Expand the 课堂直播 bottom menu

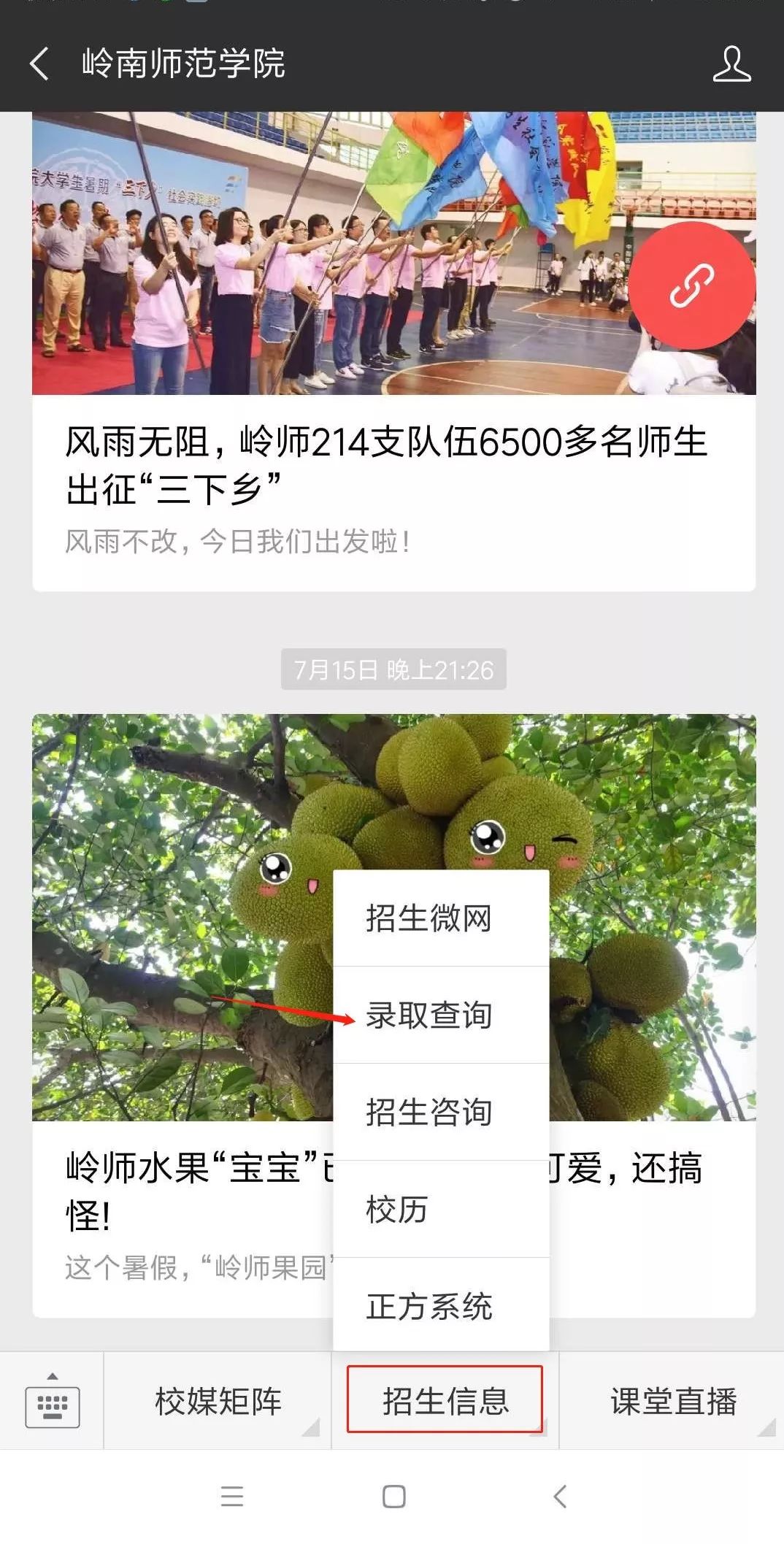pyautogui.click(x=672, y=1402)
